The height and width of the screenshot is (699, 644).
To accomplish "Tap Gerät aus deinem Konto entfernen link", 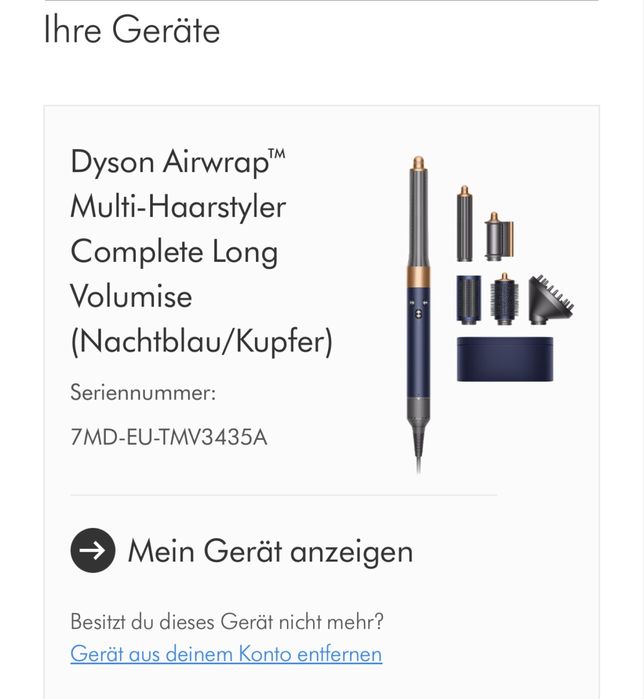I will 226,655.
